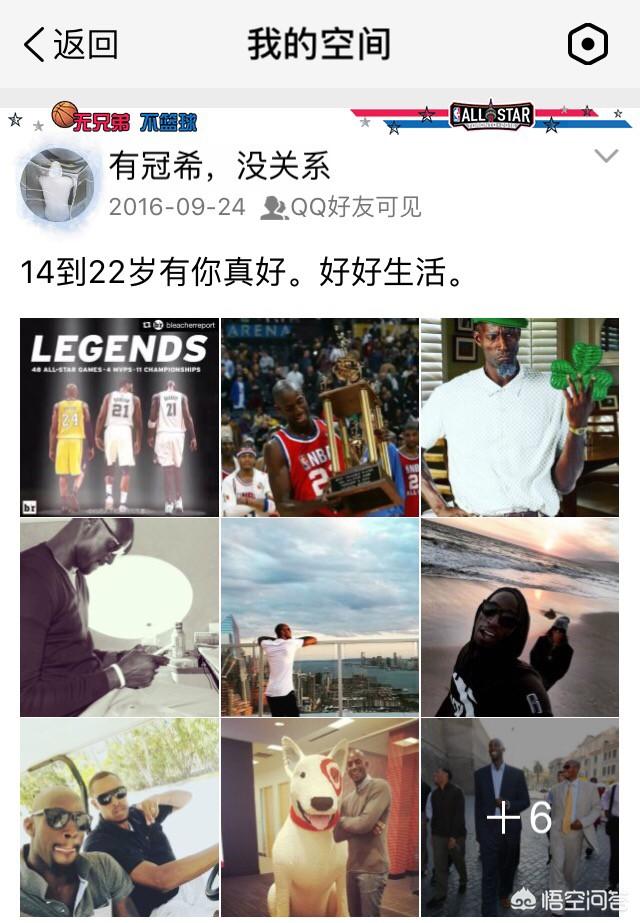This screenshot has height=923, width=640.
Task: View the All-Star trophy photo
Action: [320, 417]
